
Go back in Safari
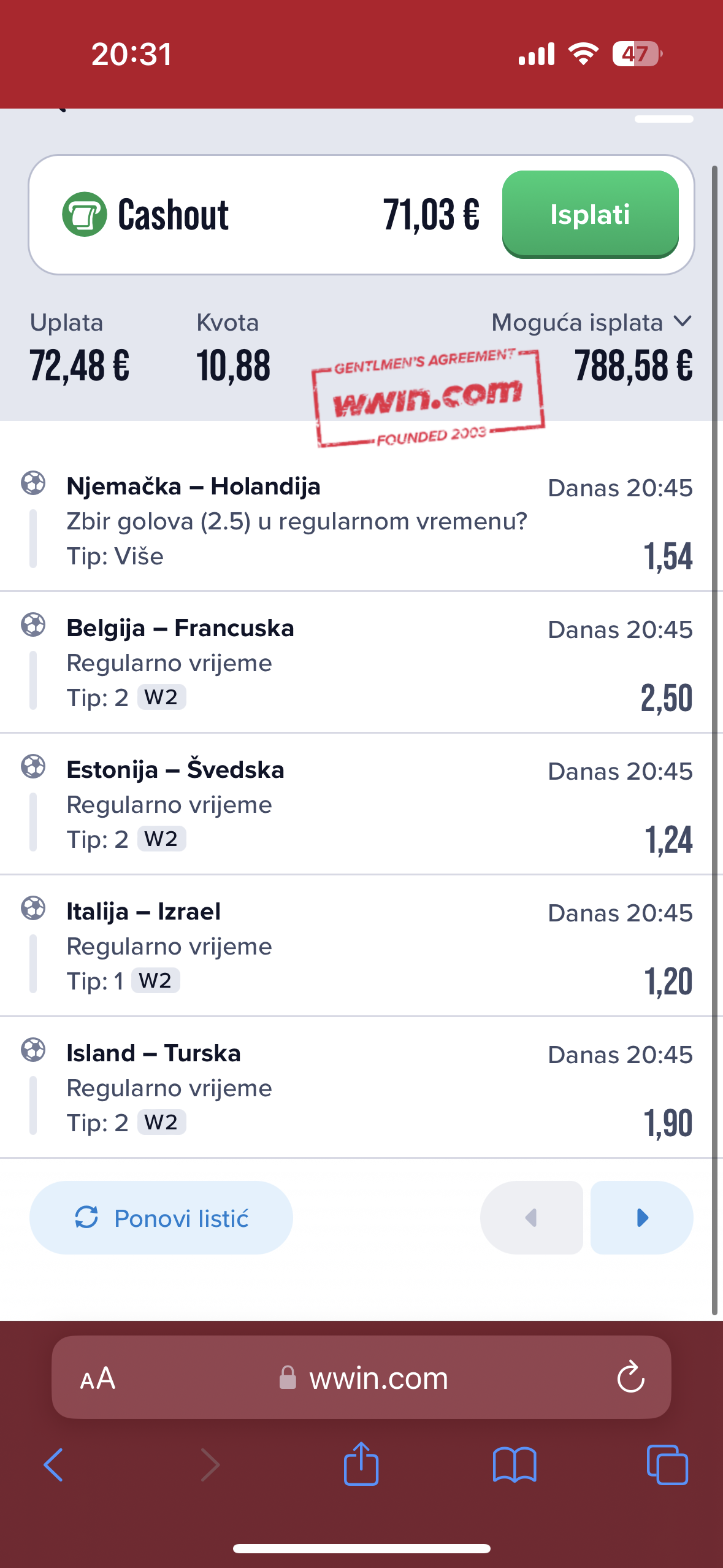coord(53,1465)
